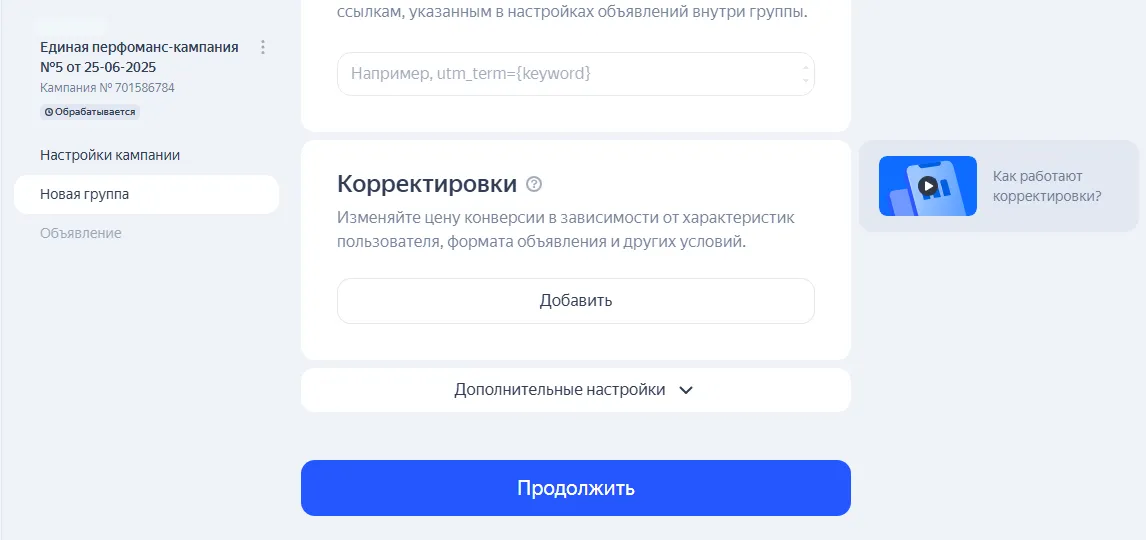The width and height of the screenshot is (1146, 540).
Task: Tap Добавить to add a correction
Action: (575, 300)
